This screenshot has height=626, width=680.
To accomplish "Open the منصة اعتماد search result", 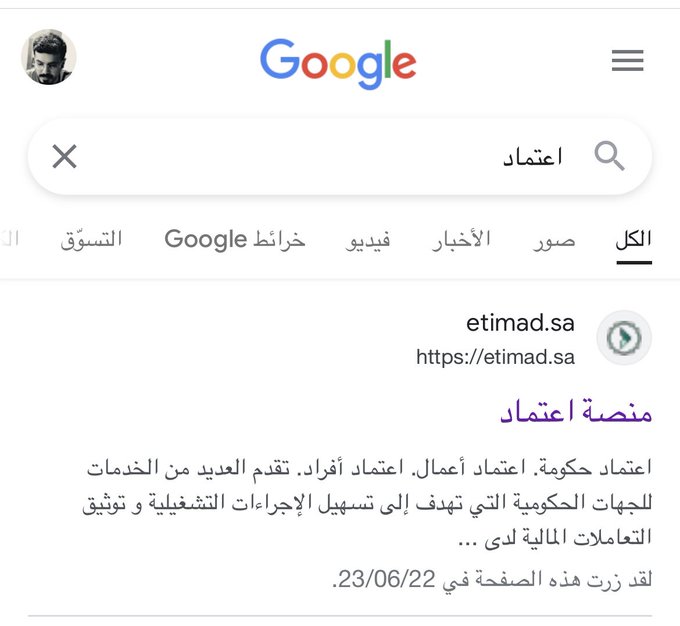I will 575,411.
